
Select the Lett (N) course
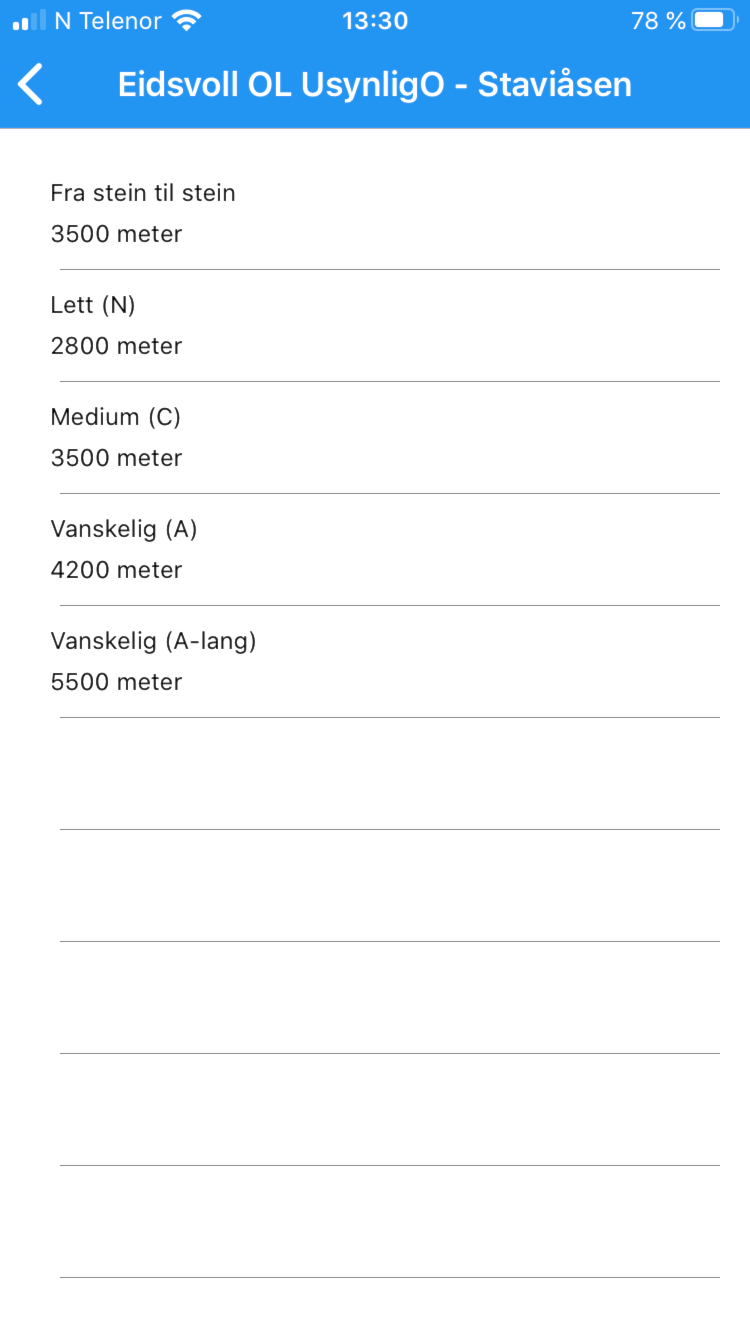[x=375, y=326]
